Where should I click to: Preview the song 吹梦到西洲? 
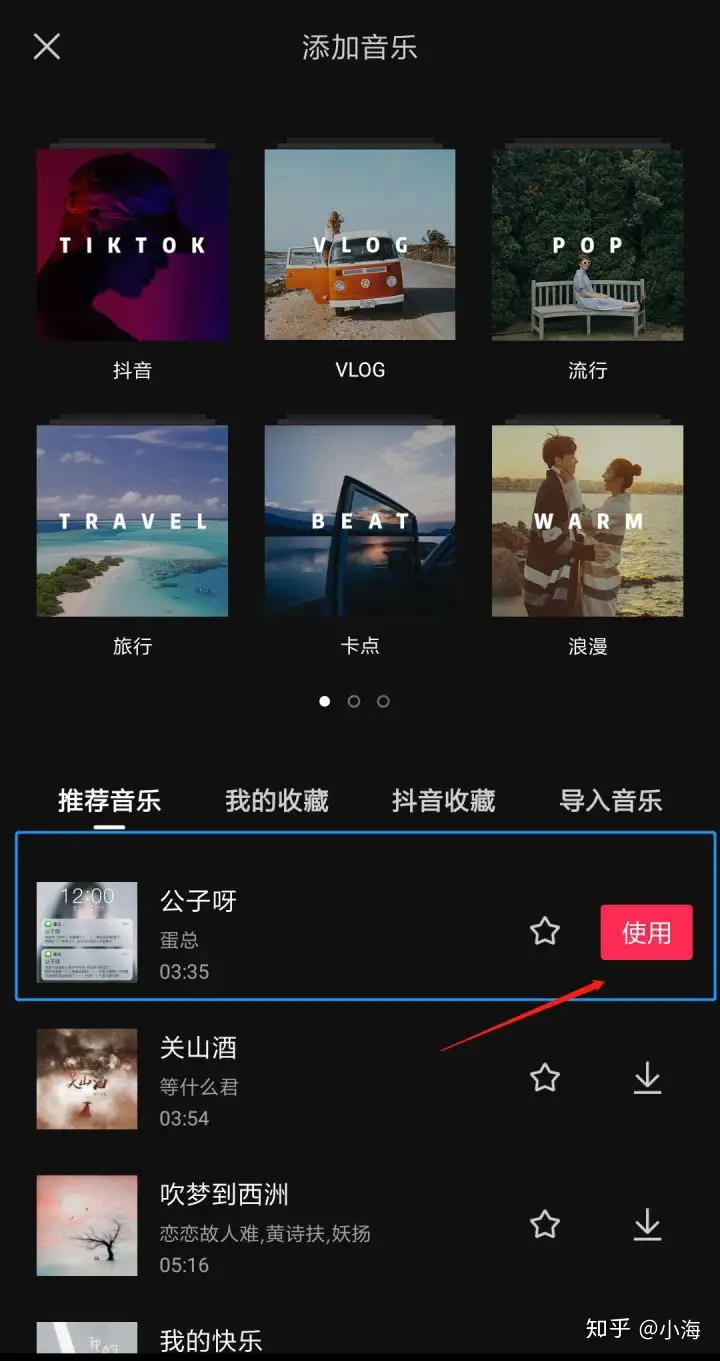coord(87,1224)
